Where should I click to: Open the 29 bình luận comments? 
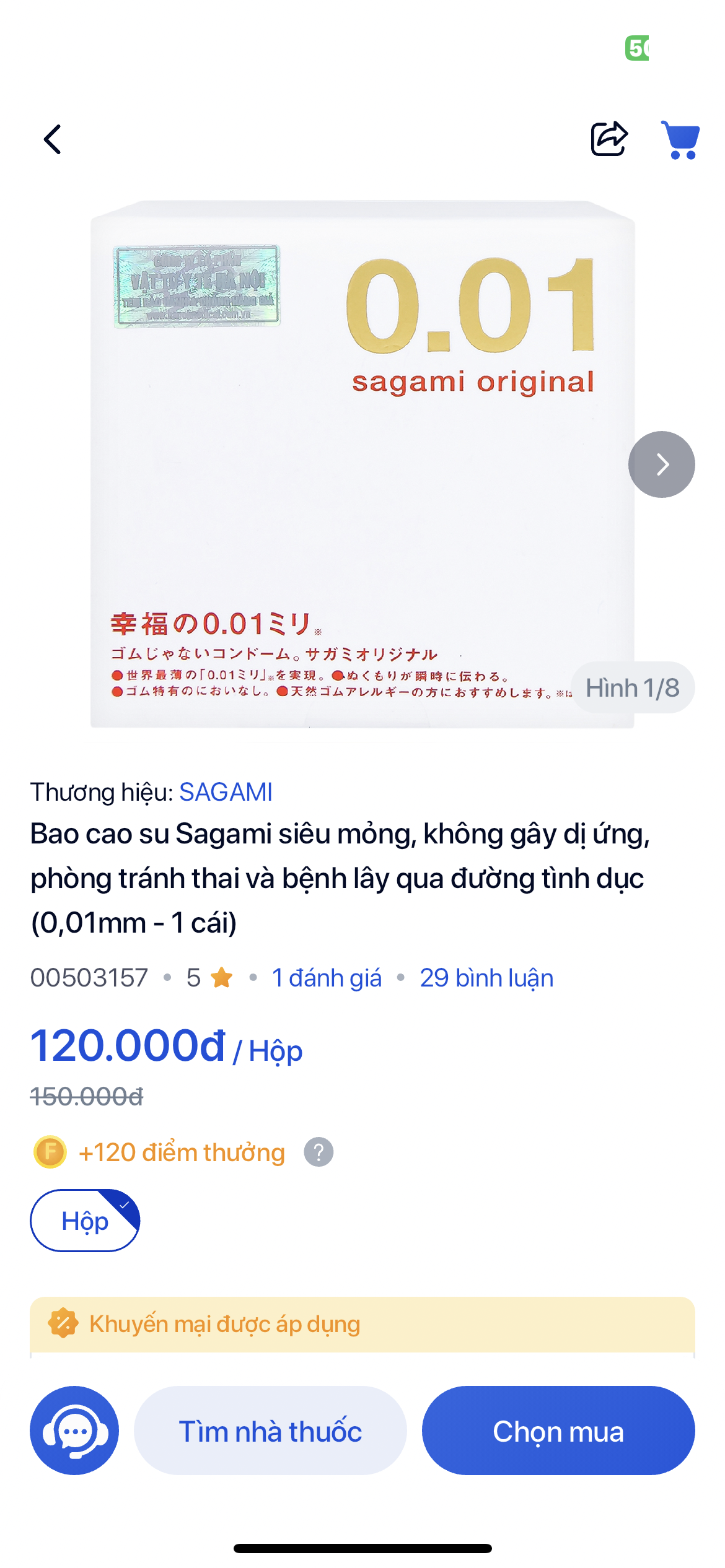point(486,978)
